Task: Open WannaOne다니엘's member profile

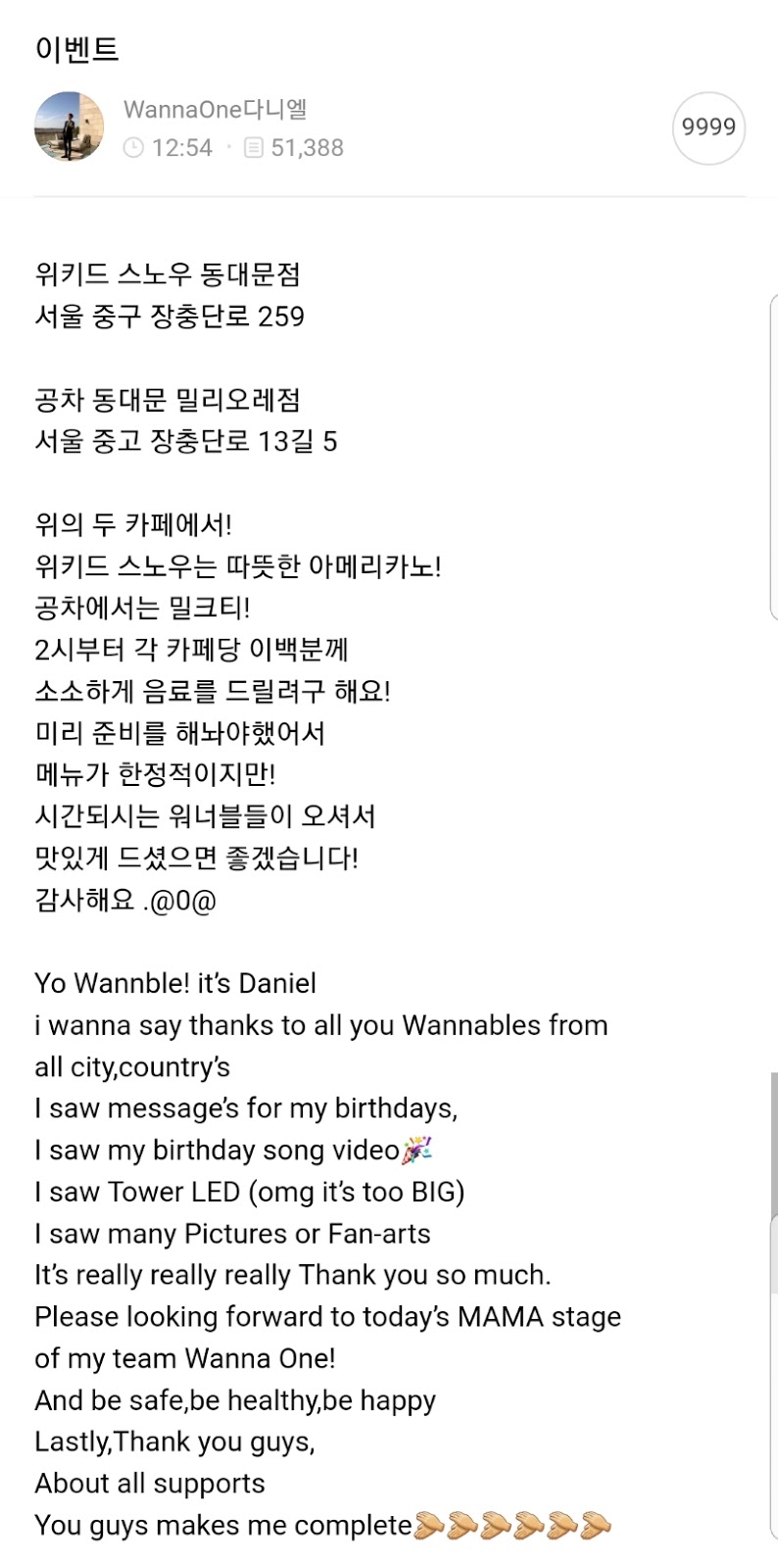Action: pyautogui.click(x=216, y=110)
